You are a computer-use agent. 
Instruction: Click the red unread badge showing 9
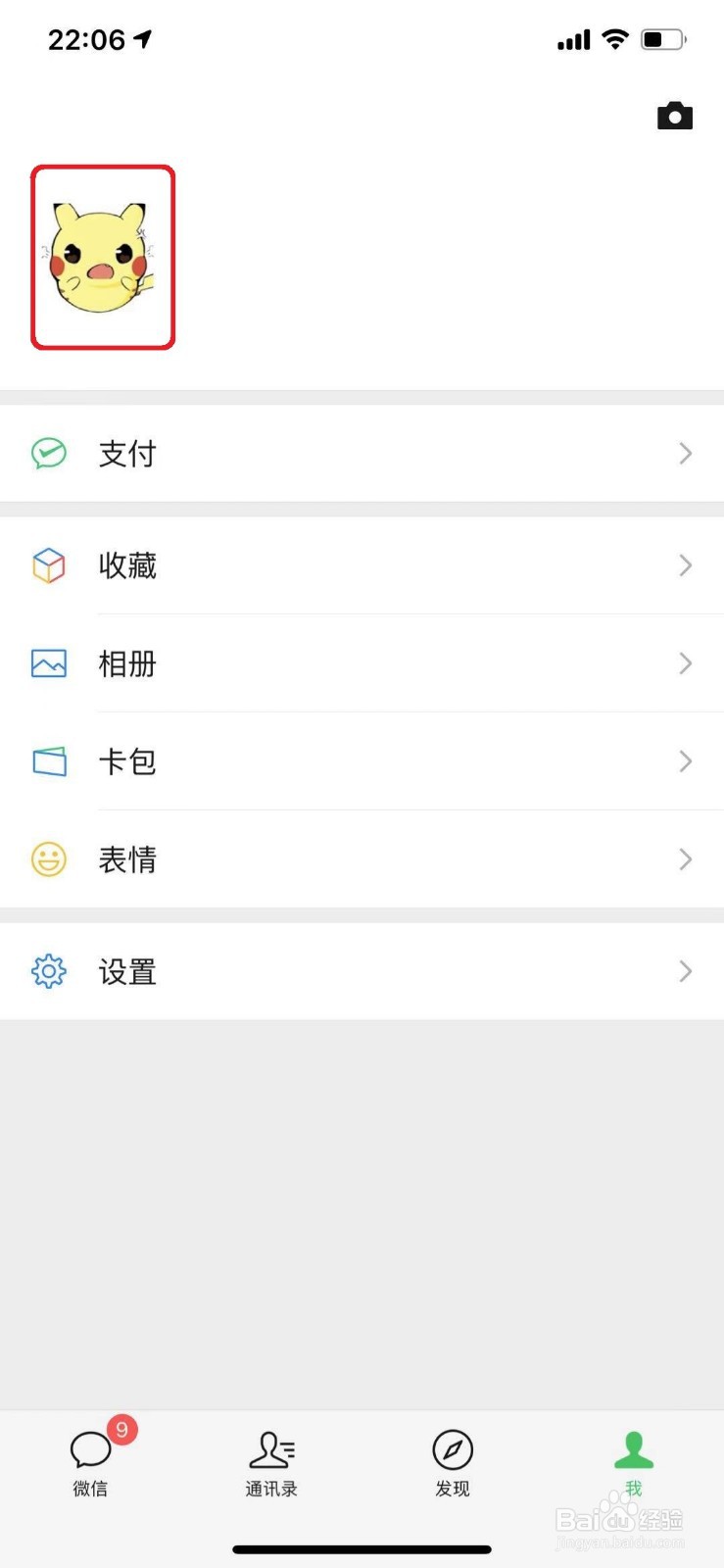click(121, 1430)
